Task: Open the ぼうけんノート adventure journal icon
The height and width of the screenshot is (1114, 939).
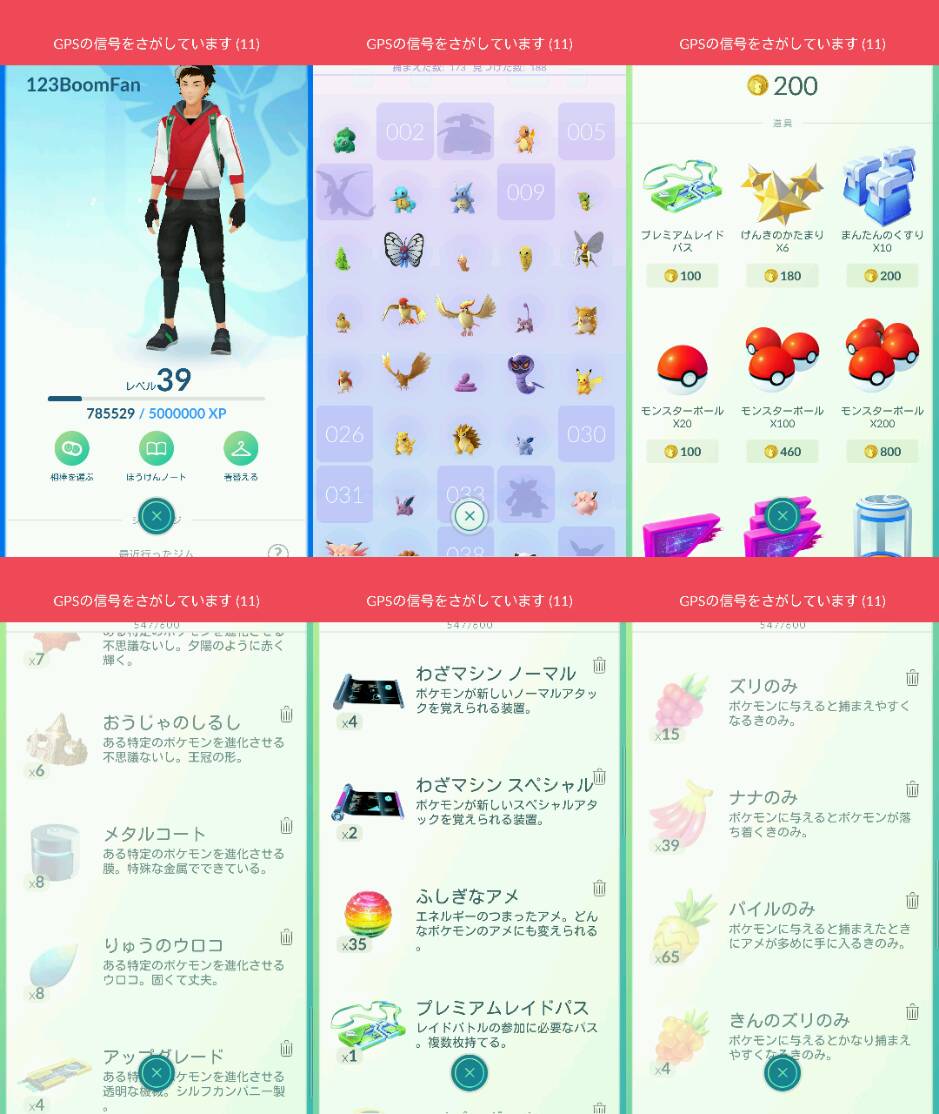Action: pos(156,449)
